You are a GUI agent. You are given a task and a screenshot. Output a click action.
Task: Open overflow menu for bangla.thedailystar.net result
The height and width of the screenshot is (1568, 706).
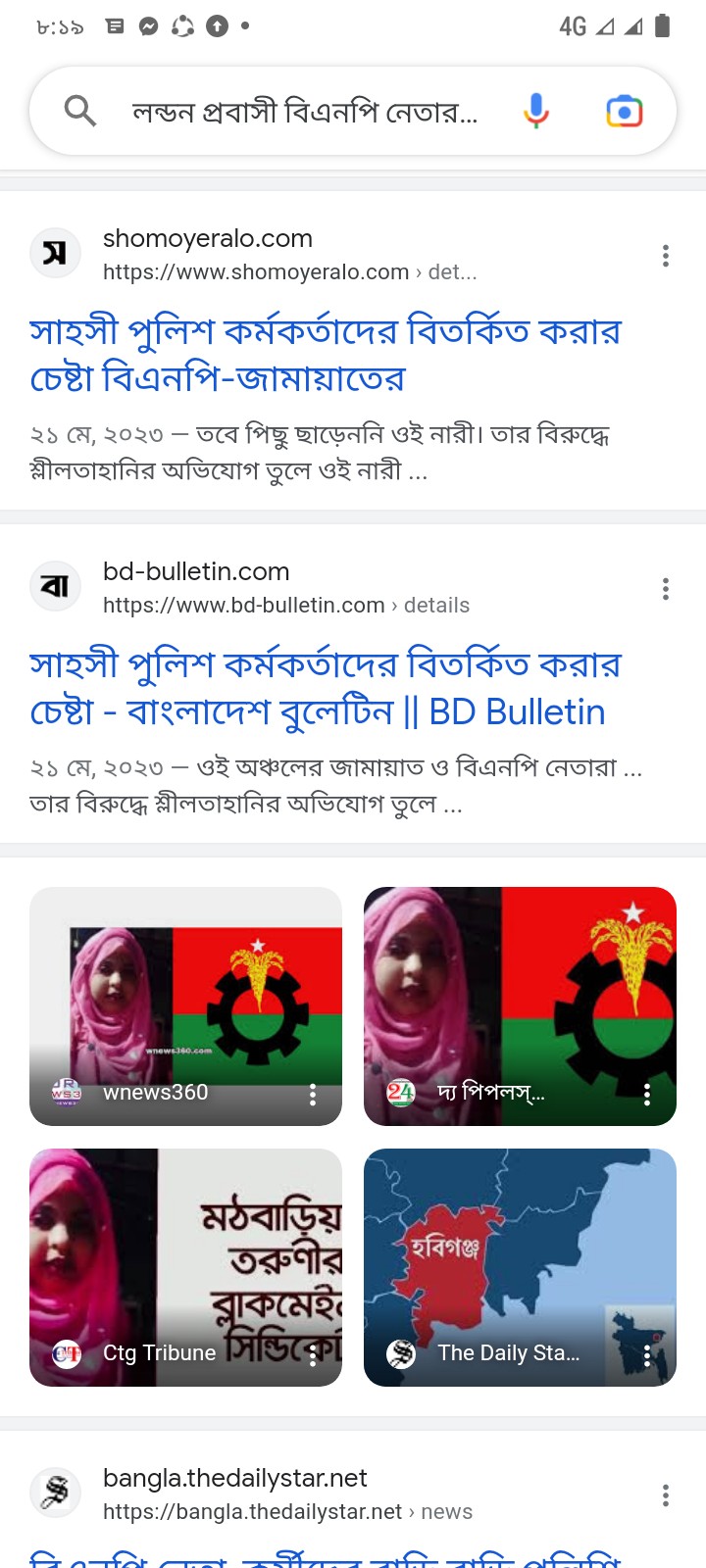tap(666, 1495)
